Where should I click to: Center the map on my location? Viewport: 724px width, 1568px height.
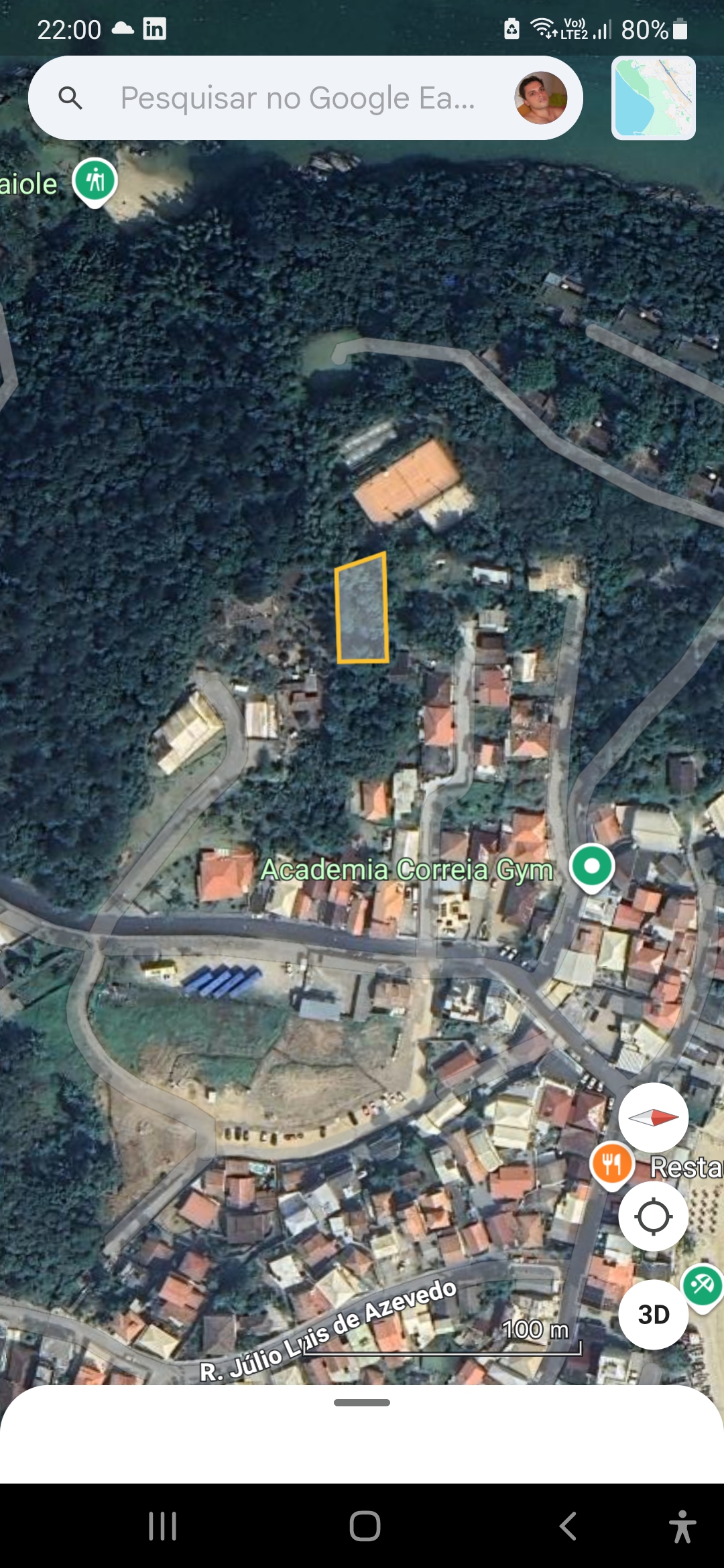click(x=653, y=1216)
